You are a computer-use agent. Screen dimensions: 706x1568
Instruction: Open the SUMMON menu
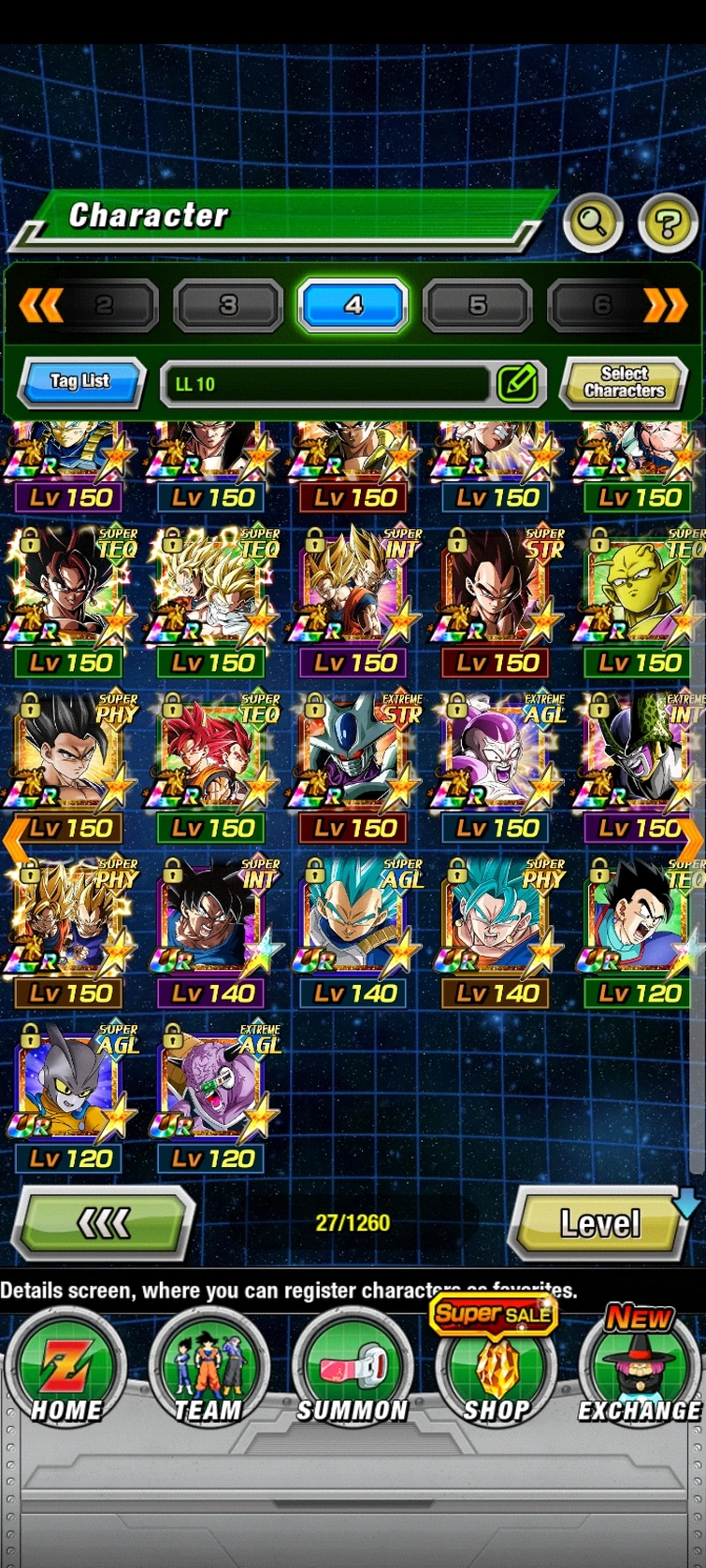[x=352, y=1369]
